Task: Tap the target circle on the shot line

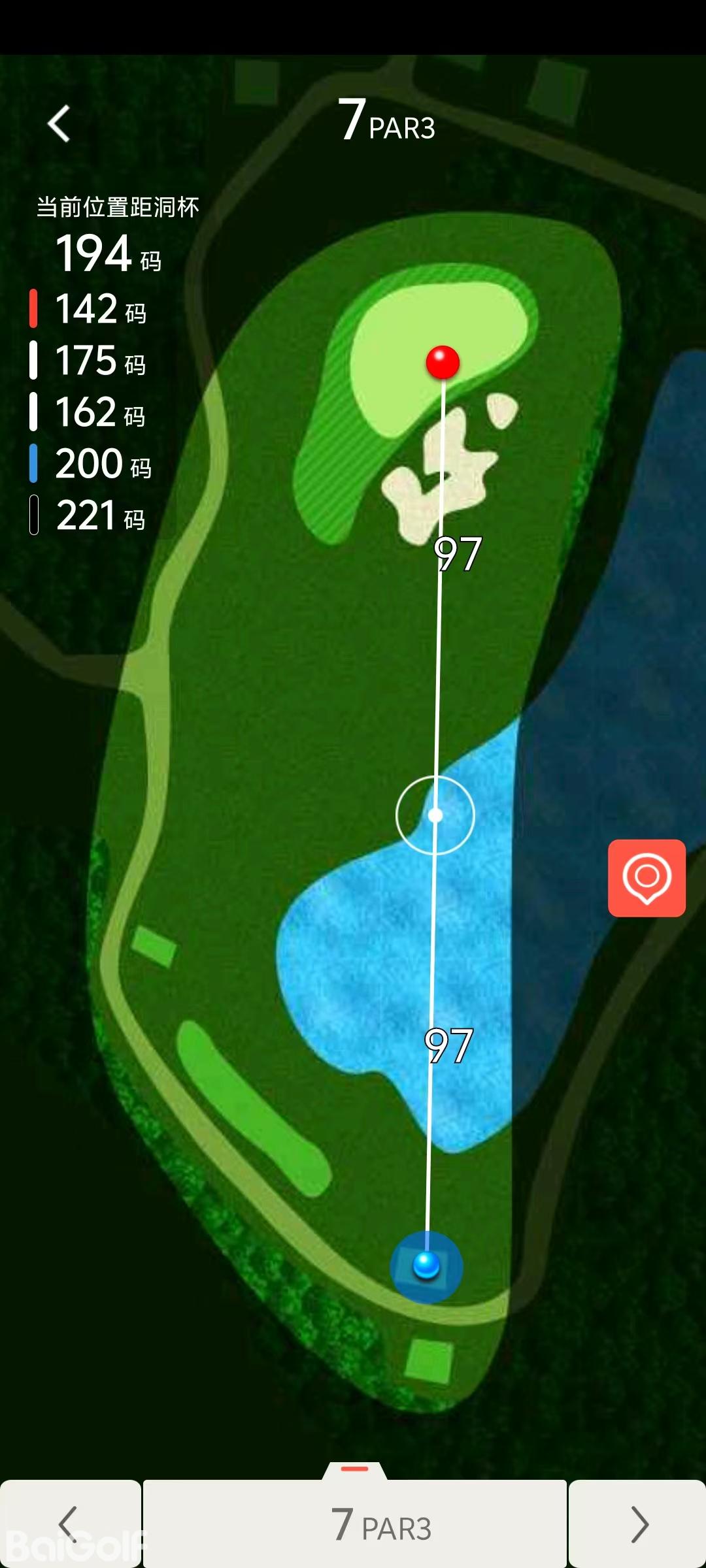Action: click(x=435, y=815)
